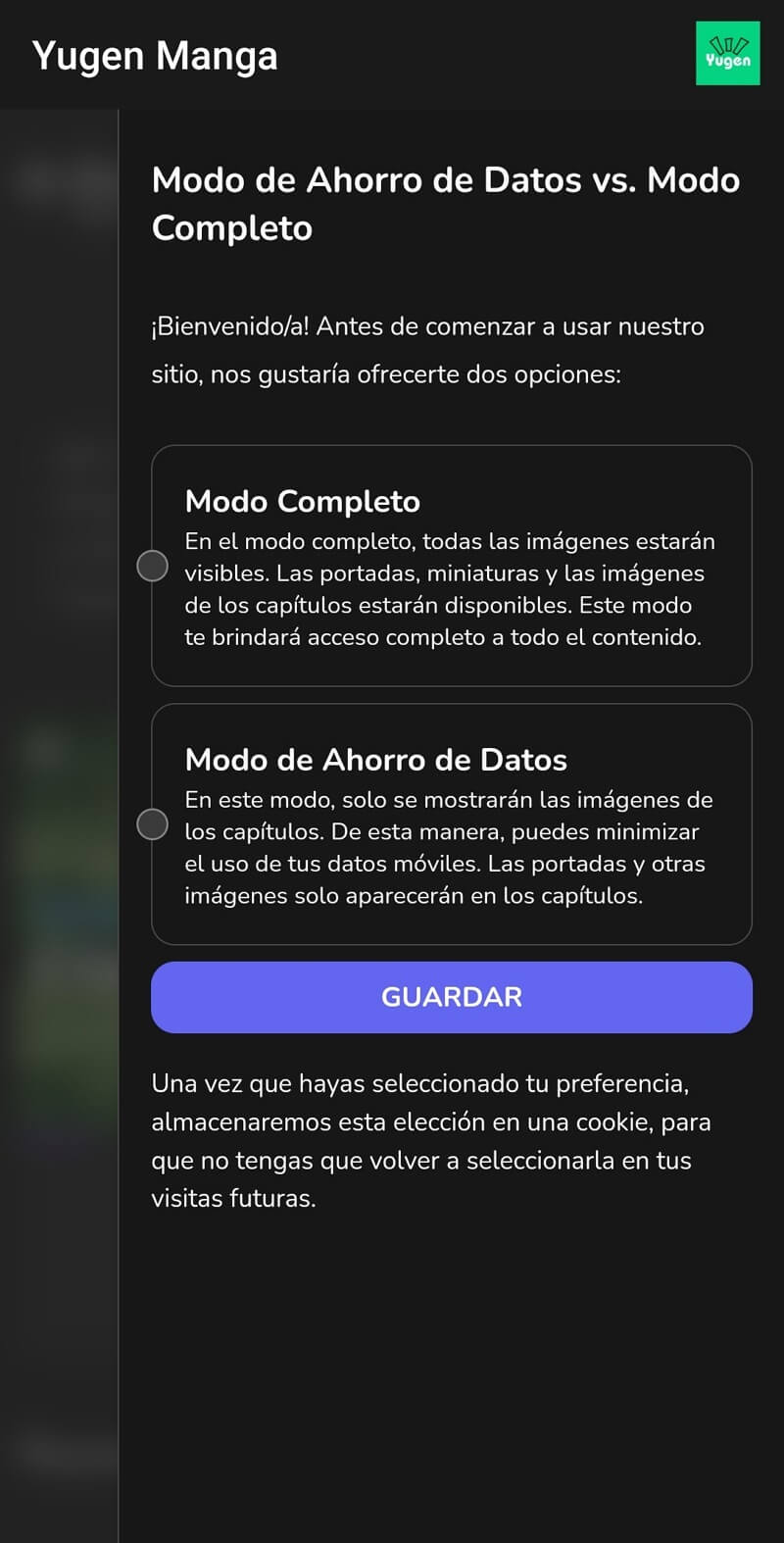Choose the Modo de Ahorro de Datos option
This screenshot has width=784, height=1543.
(x=153, y=824)
